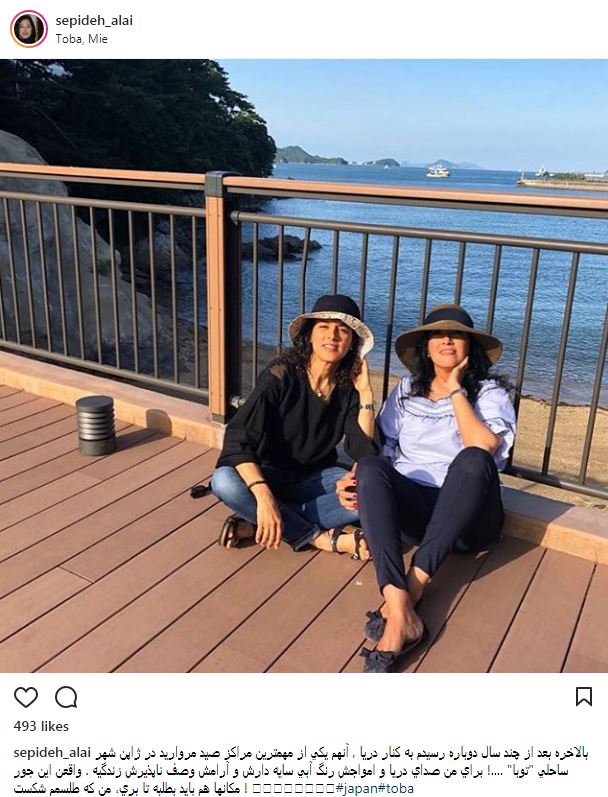Image resolution: width=608 pixels, height=797 pixels.
Task: Open the sepideh_alai username in the post header
Action: click(x=94, y=20)
